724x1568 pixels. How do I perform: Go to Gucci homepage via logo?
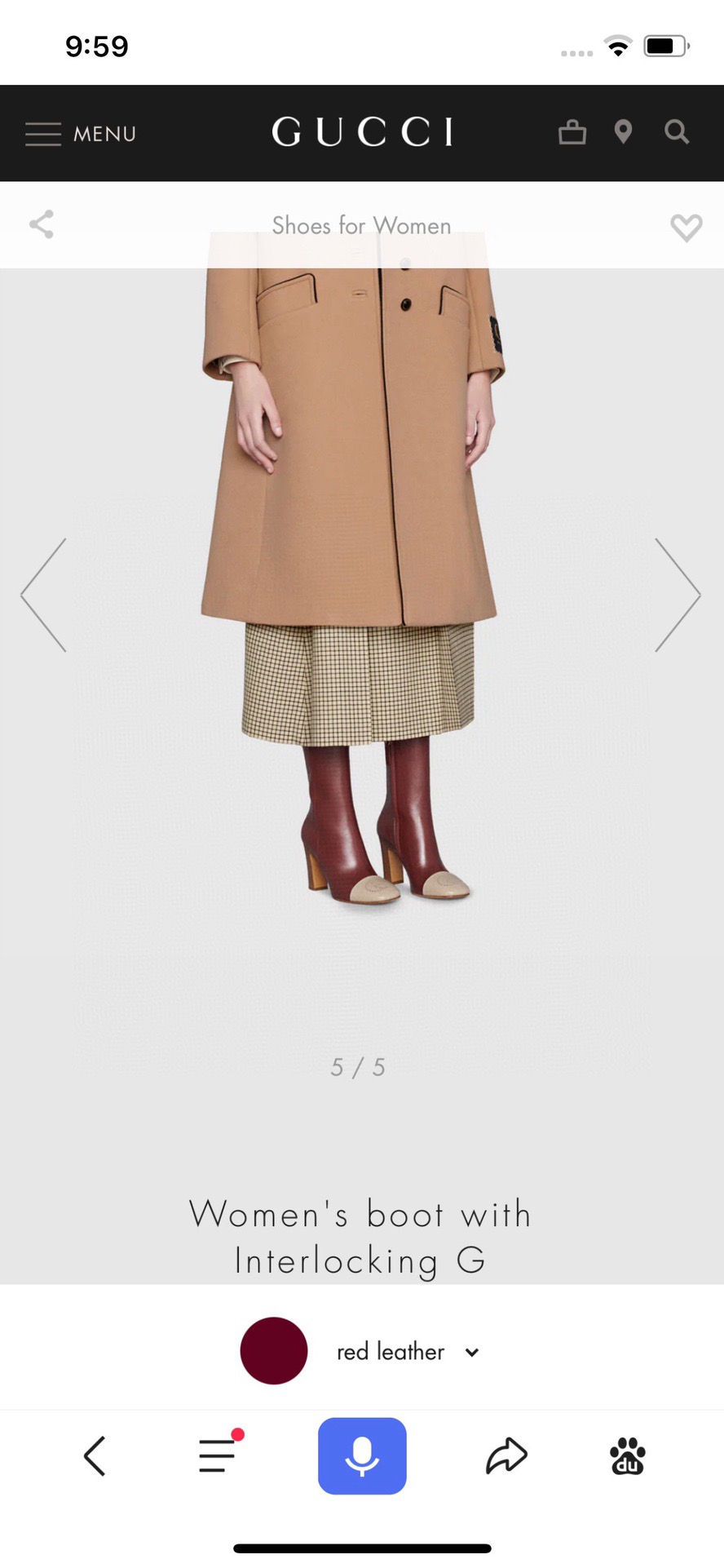click(362, 132)
